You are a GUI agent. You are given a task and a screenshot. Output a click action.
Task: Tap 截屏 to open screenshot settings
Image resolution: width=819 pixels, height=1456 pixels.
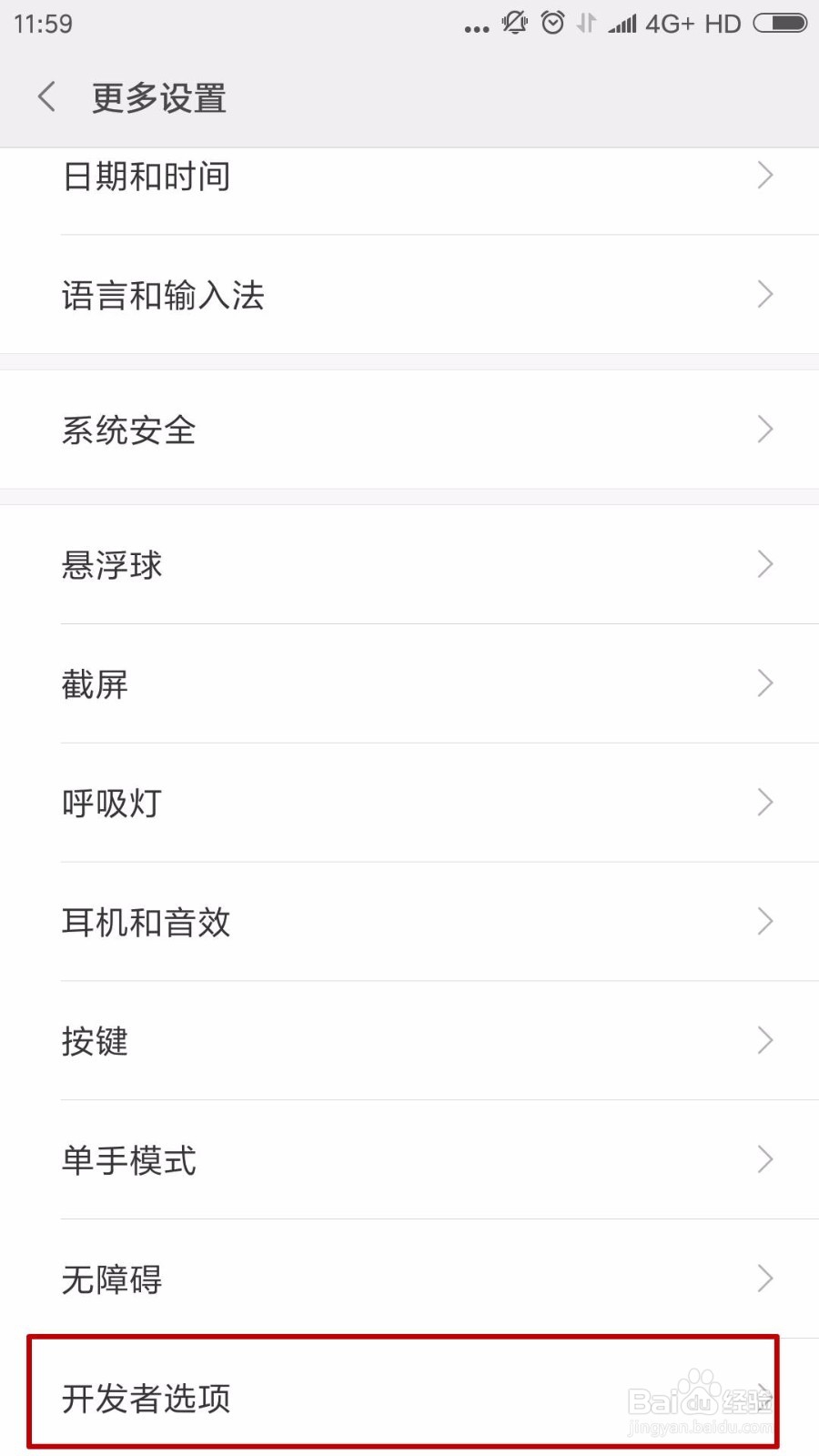[94, 683]
